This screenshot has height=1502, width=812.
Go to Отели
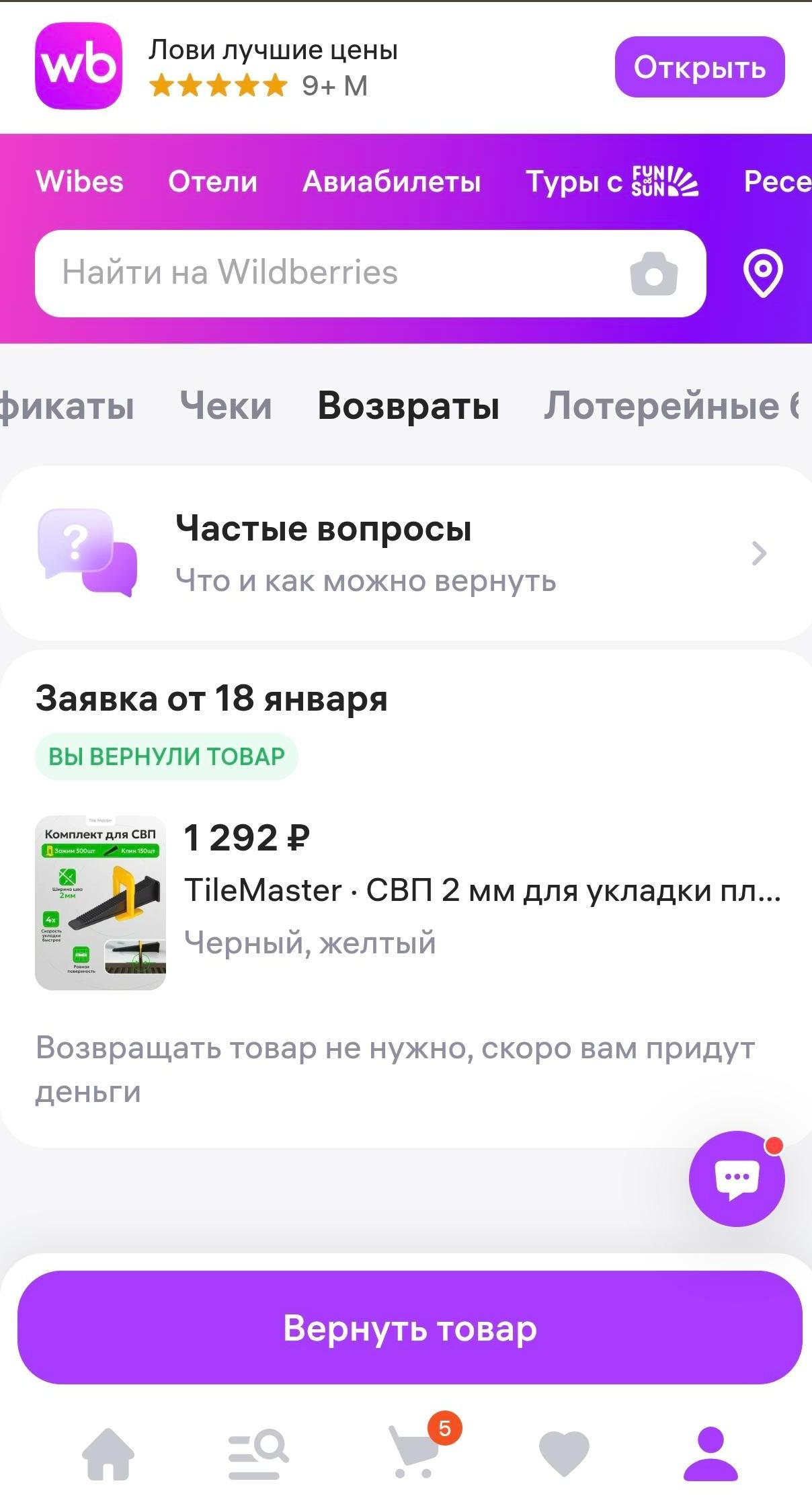pos(212,182)
